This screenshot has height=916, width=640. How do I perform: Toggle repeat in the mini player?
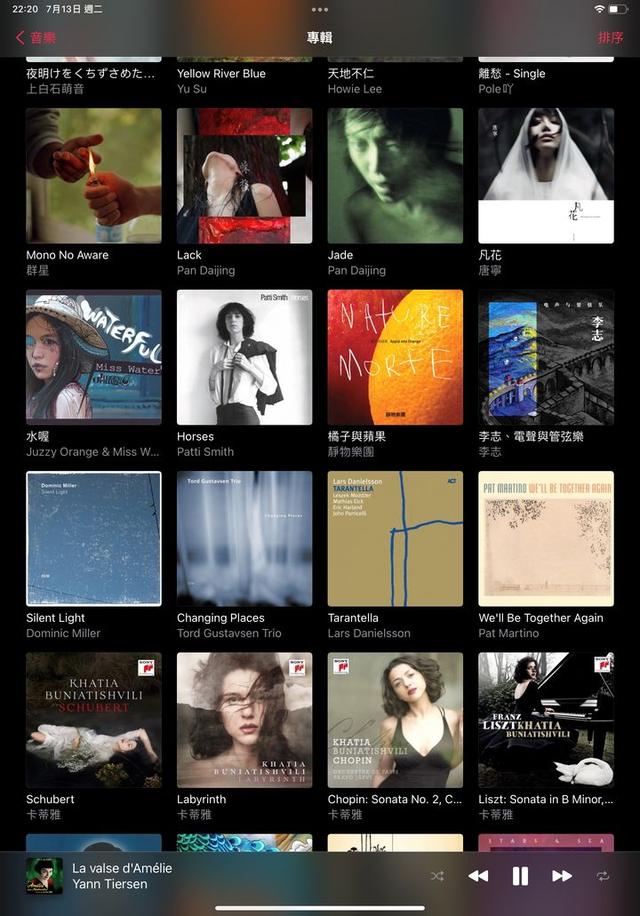[x=603, y=876]
